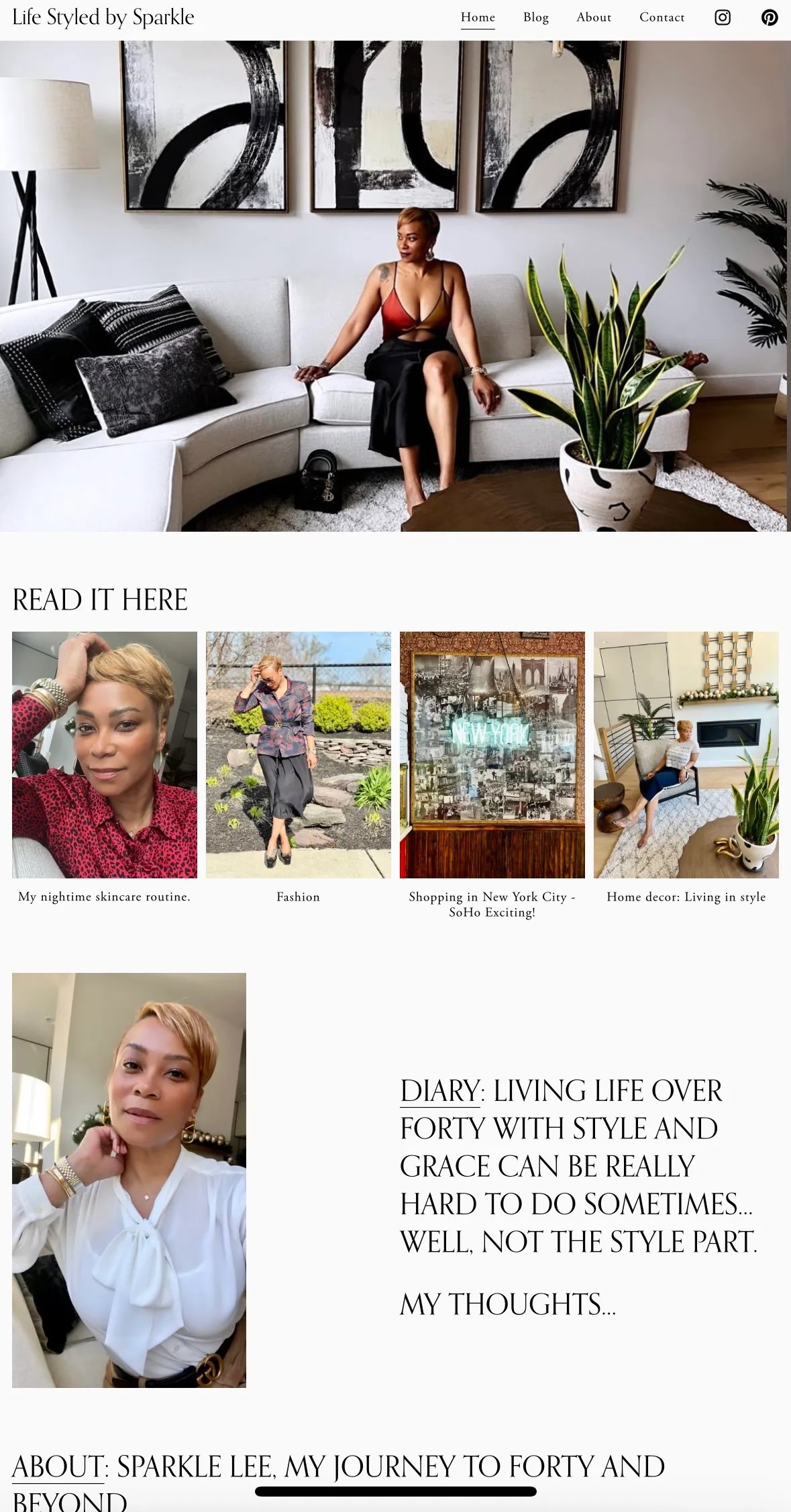Open the Pinterest profile icon
This screenshot has width=791, height=1512.
(770, 17)
